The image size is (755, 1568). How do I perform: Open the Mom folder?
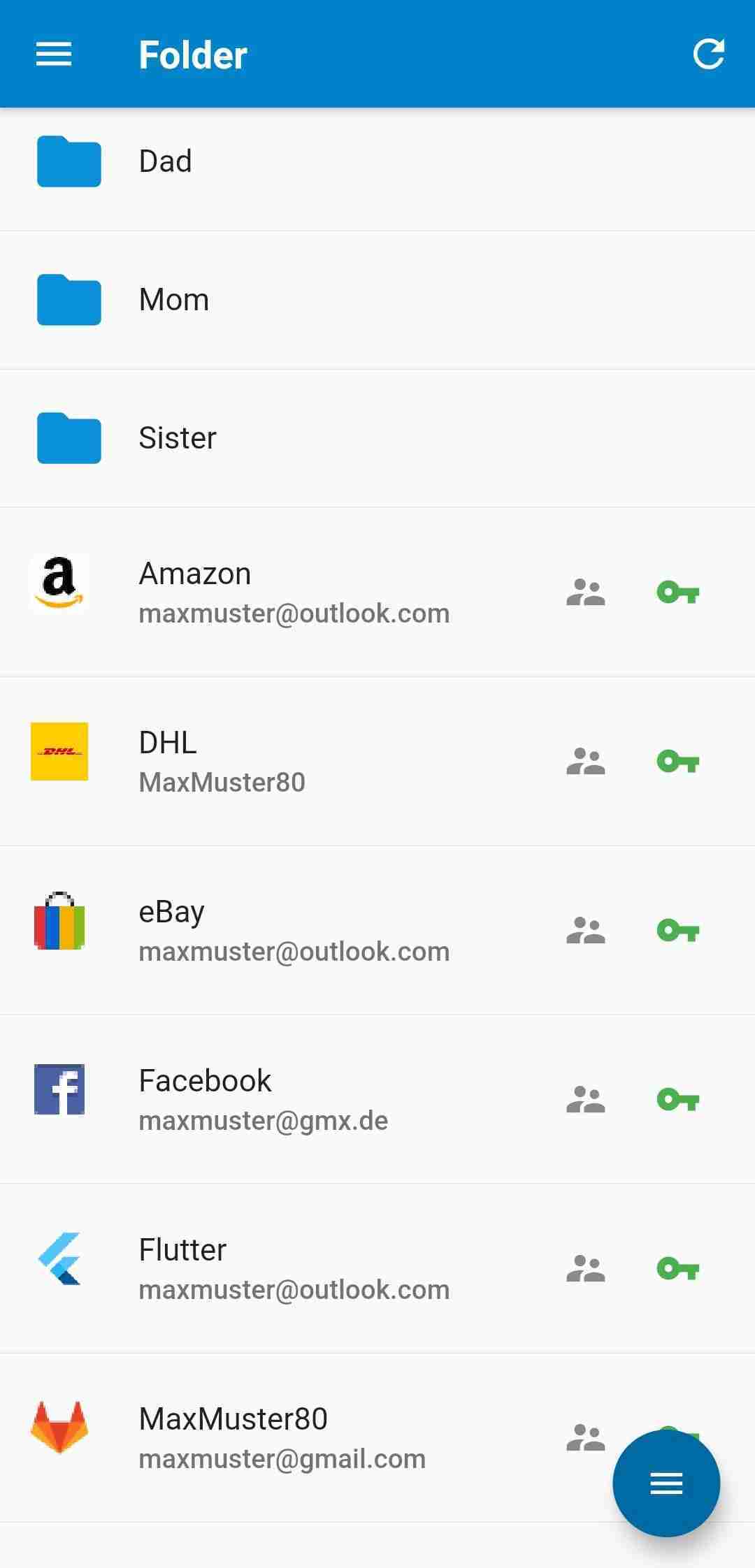(x=280, y=300)
